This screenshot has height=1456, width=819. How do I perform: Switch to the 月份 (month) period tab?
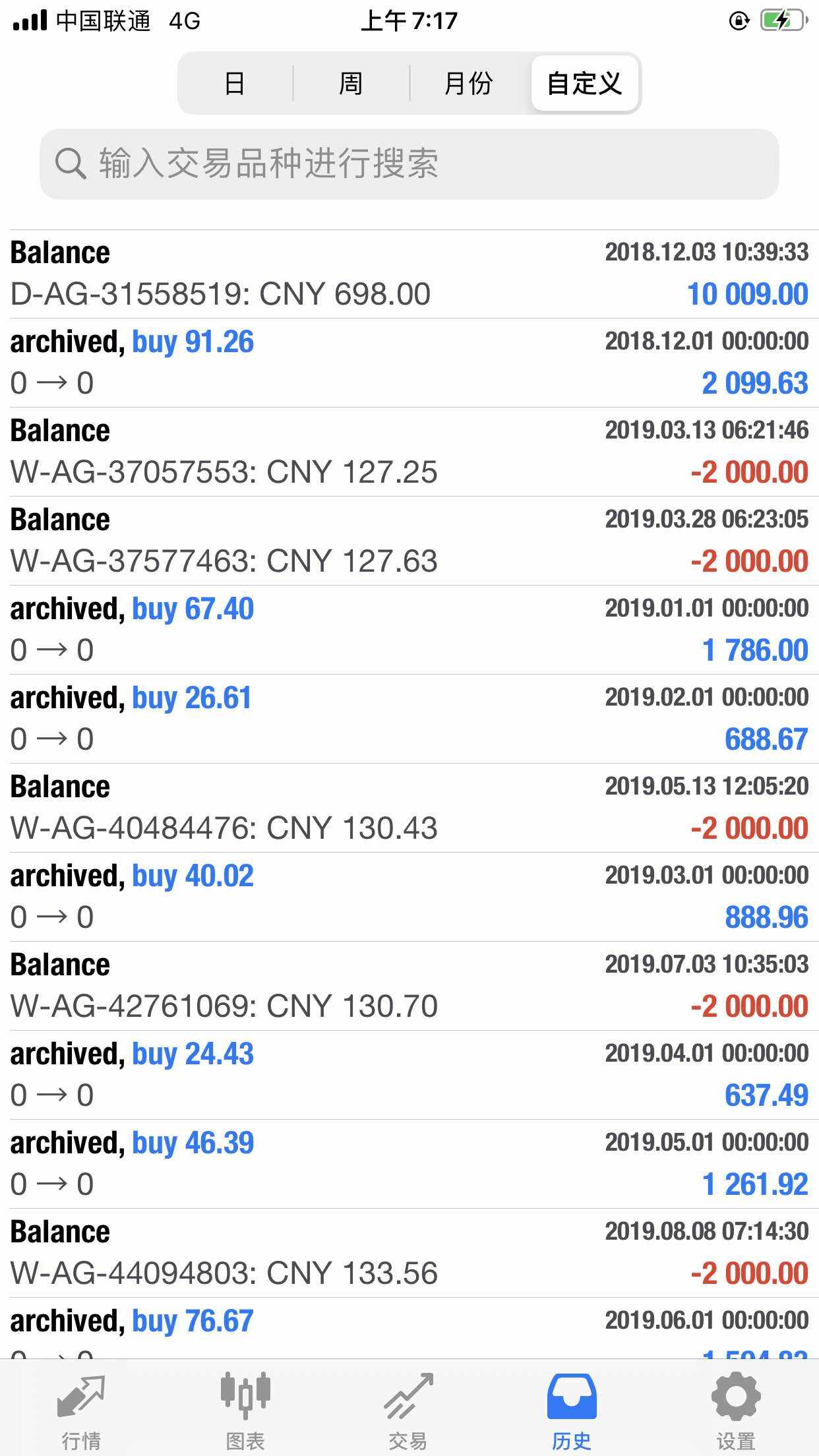click(x=468, y=84)
